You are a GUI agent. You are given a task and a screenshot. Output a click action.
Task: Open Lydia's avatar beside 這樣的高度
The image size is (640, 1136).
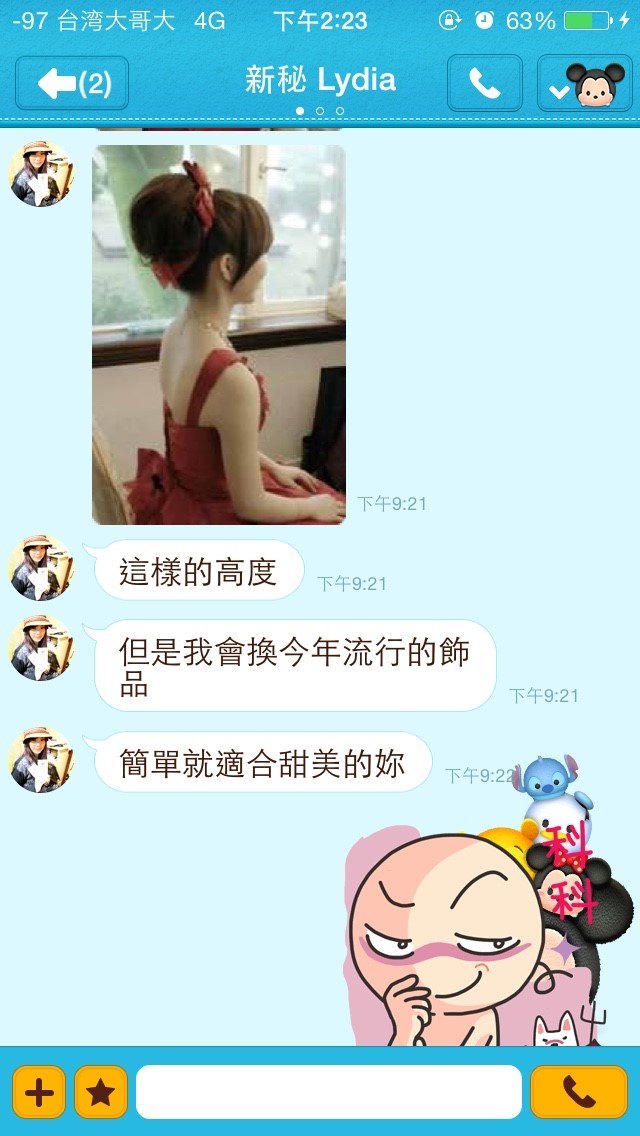(x=41, y=568)
